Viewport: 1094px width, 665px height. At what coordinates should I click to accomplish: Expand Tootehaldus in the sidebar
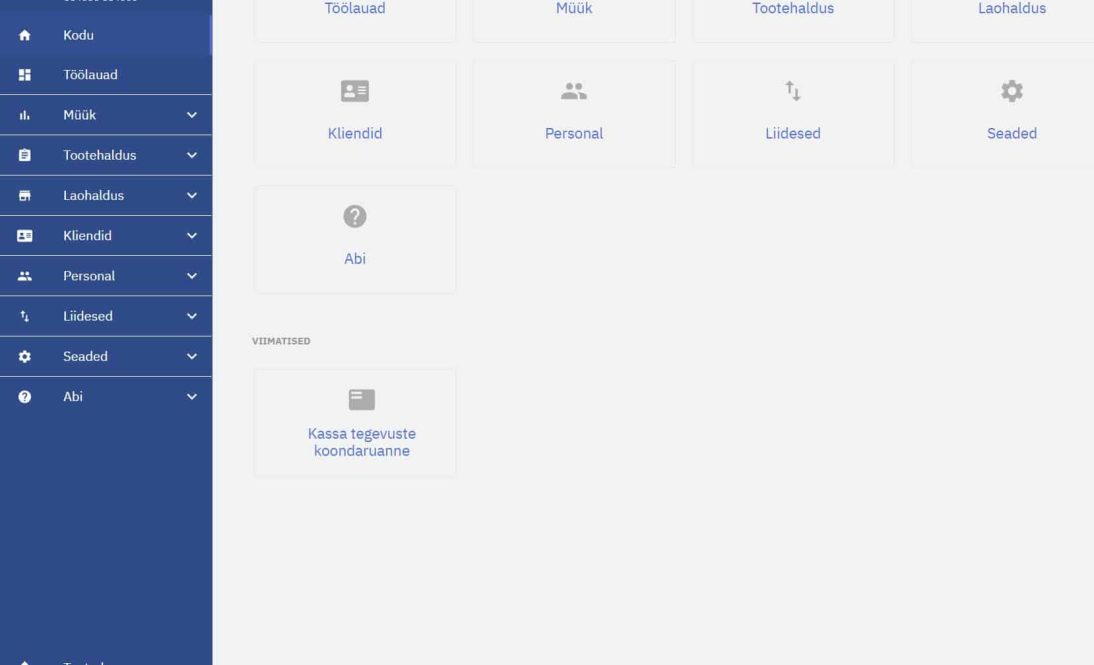pos(105,156)
